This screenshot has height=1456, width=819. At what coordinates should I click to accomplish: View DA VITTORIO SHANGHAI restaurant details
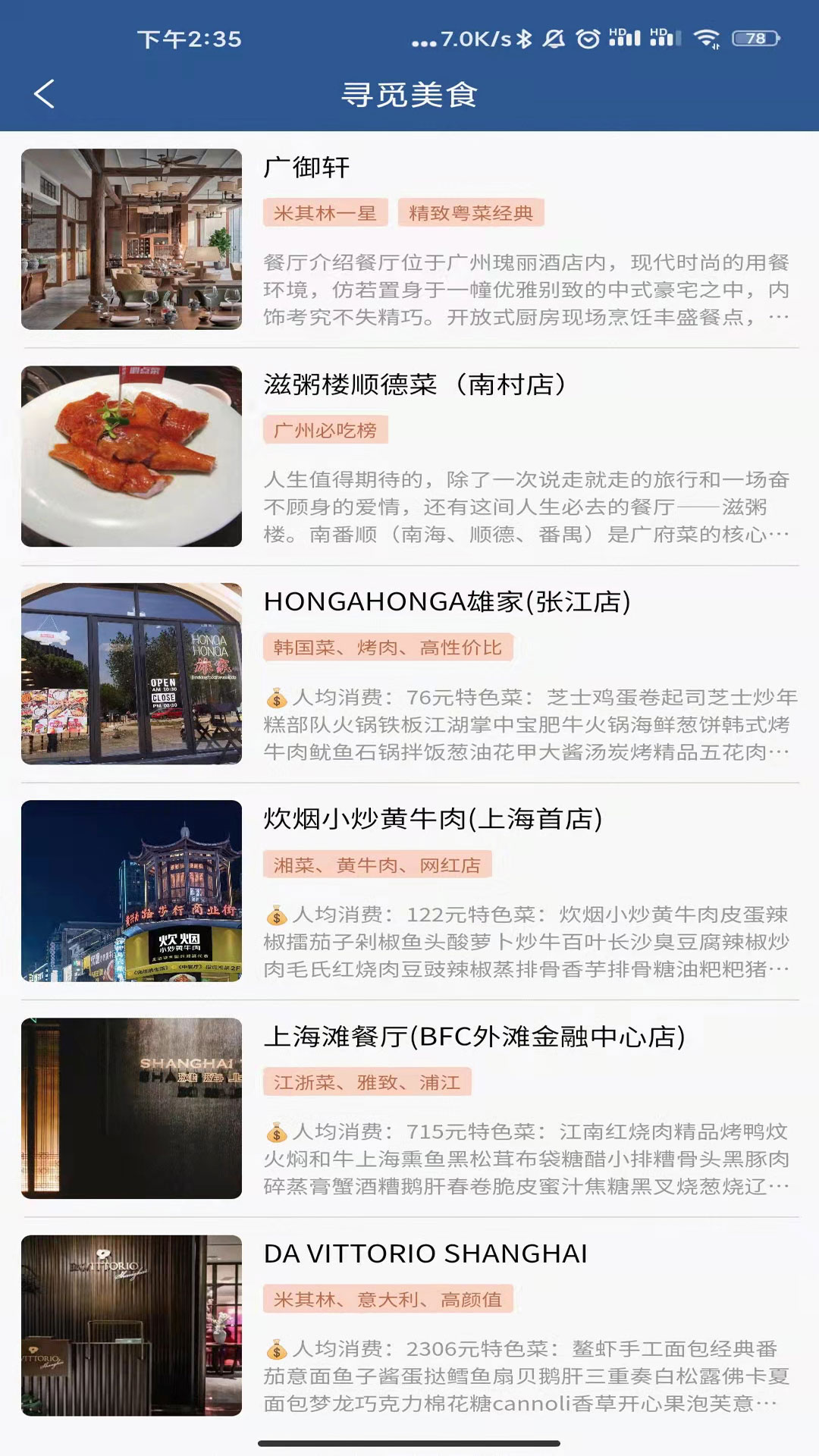pos(409,1326)
